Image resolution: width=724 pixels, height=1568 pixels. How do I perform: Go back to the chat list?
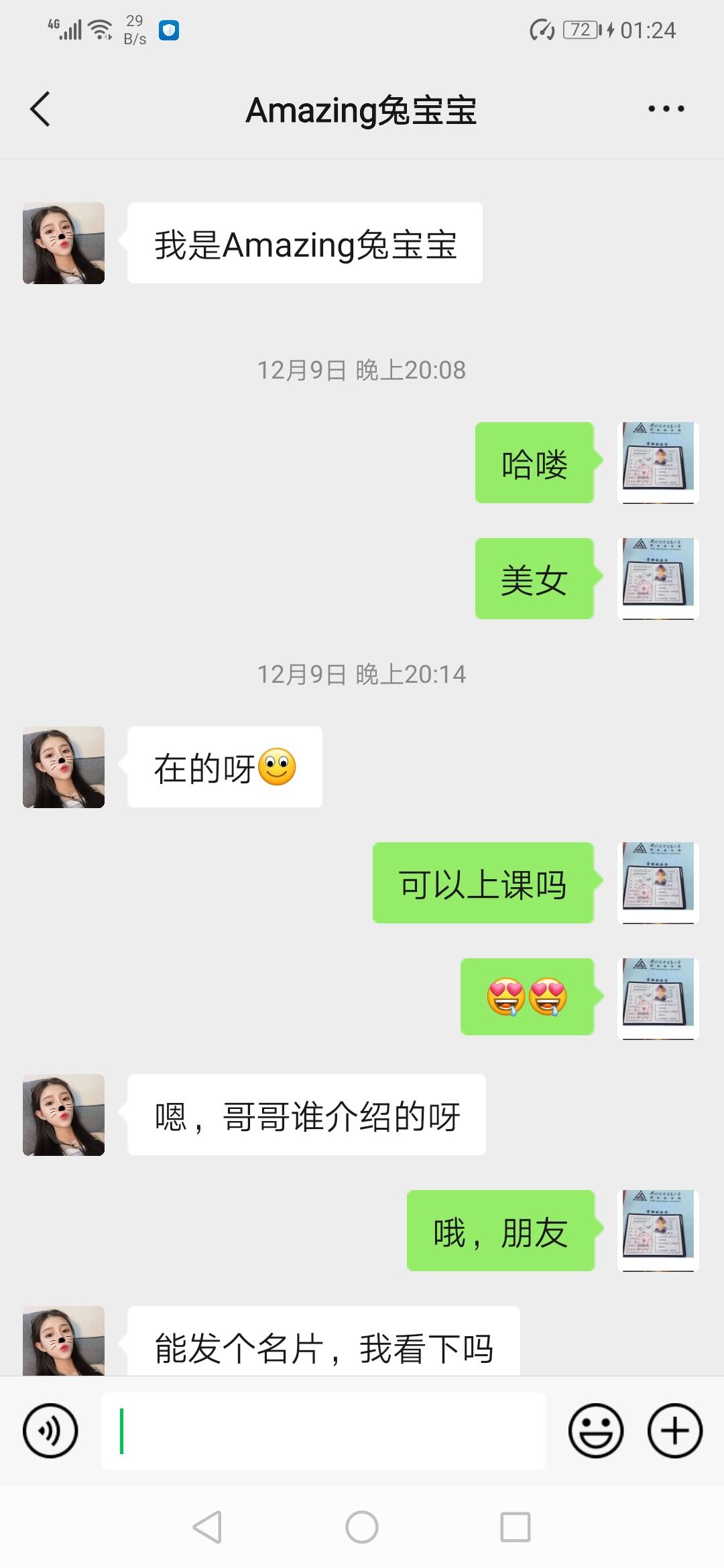coord(40,109)
